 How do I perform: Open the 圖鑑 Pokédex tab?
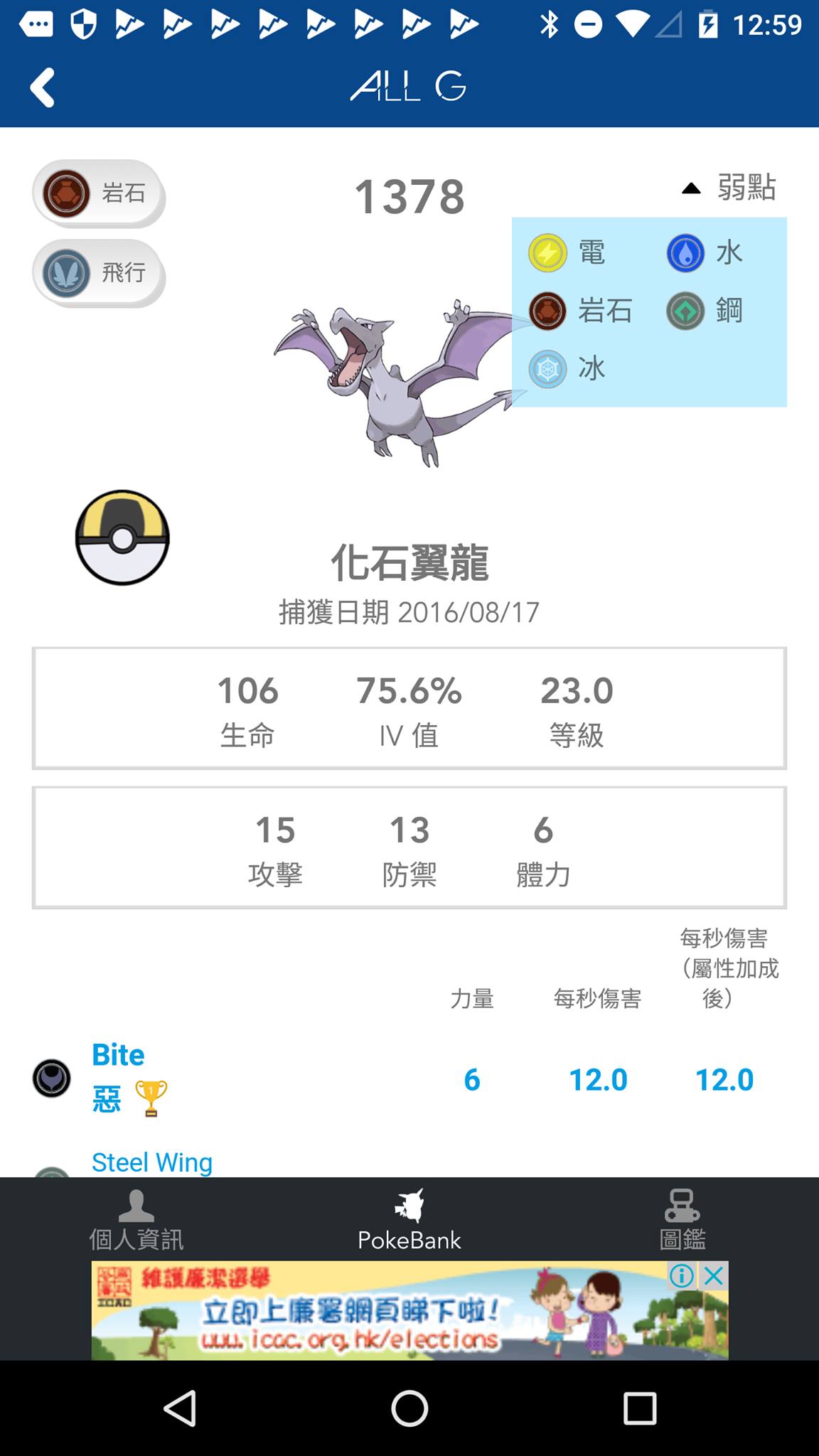click(682, 1220)
